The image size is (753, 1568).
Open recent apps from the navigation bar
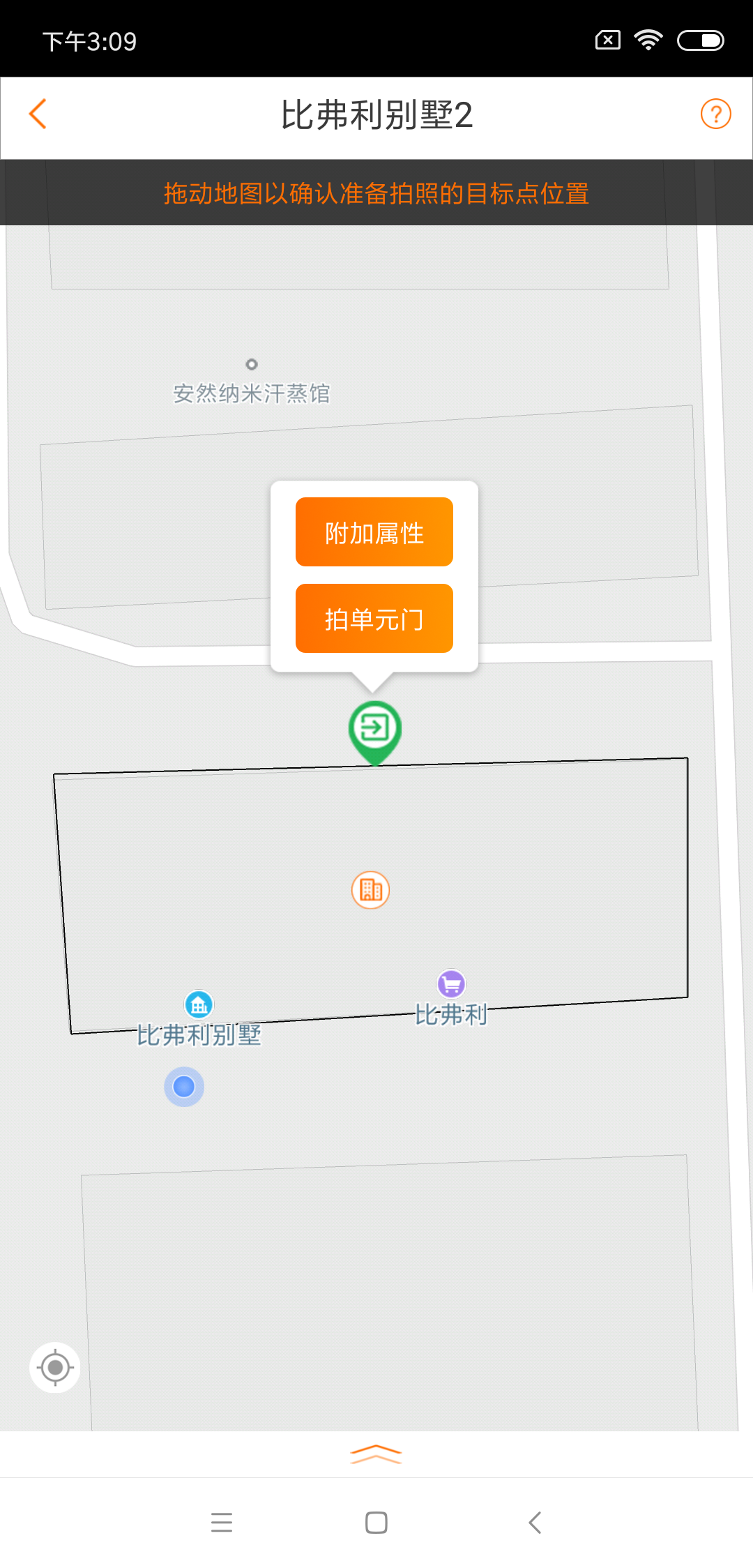(x=222, y=1523)
